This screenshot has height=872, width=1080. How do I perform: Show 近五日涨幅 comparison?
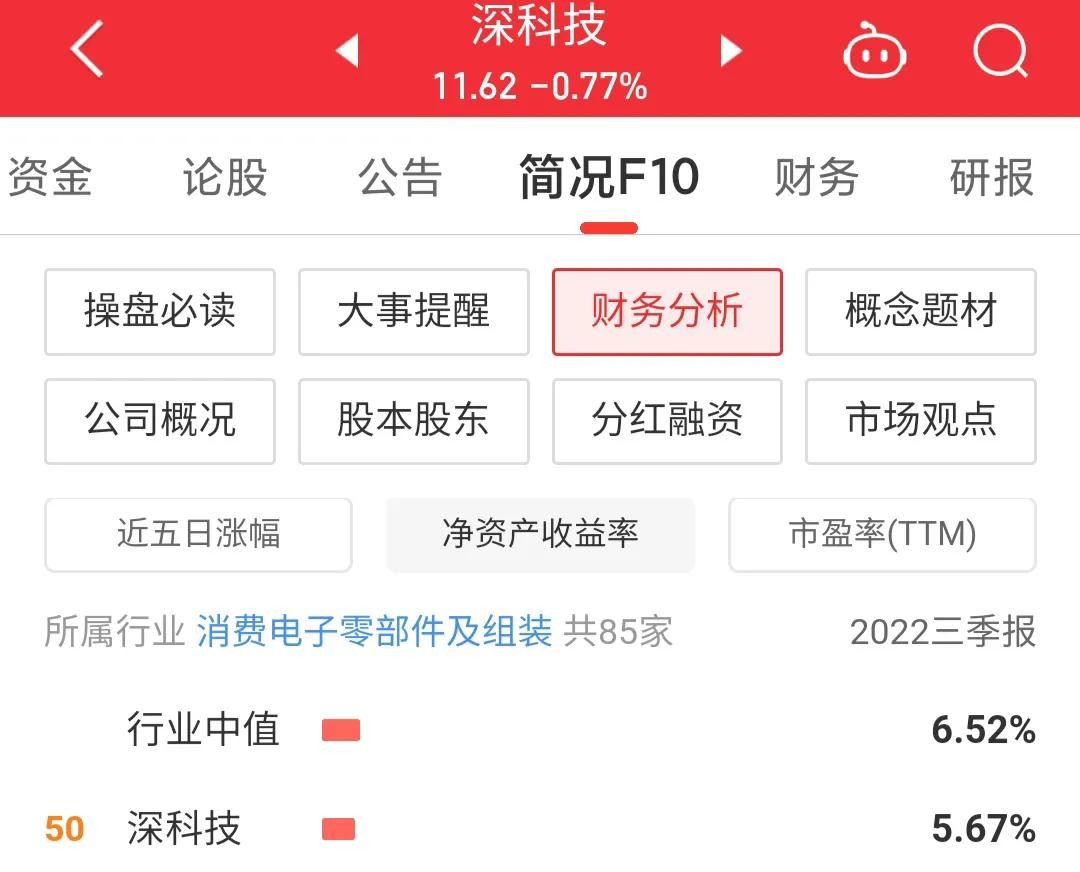pyautogui.click(x=198, y=534)
